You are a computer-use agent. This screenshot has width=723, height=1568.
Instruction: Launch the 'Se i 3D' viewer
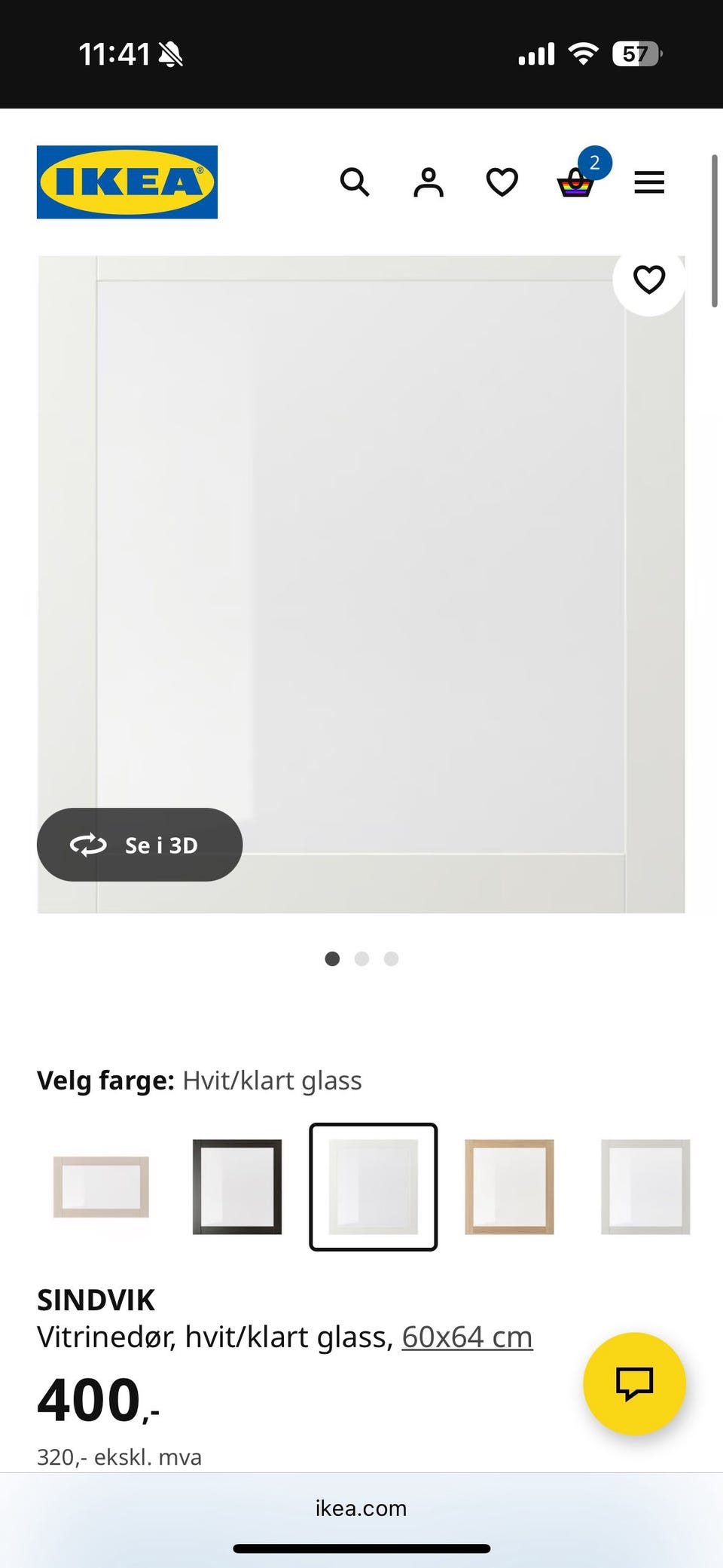[139, 845]
